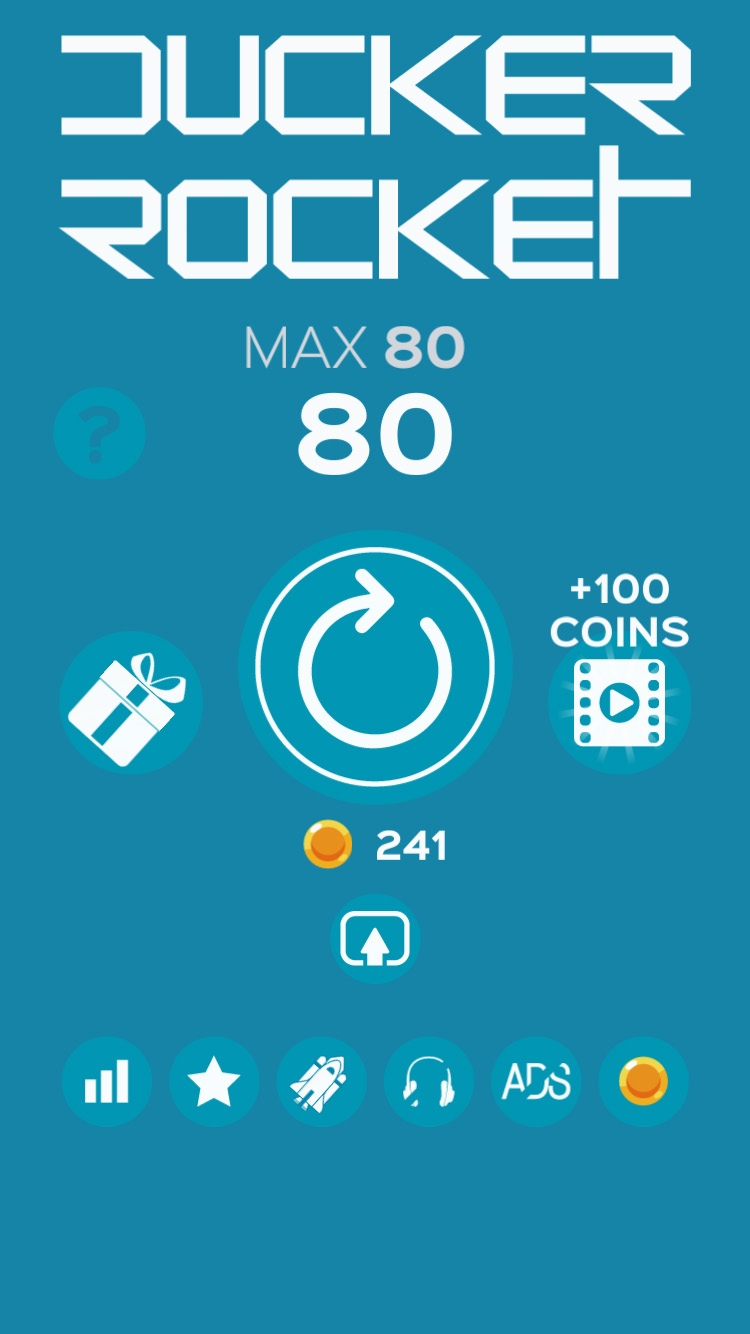The width and height of the screenshot is (750, 1334).
Task: Rate the game with the star icon
Action: [x=214, y=1082]
